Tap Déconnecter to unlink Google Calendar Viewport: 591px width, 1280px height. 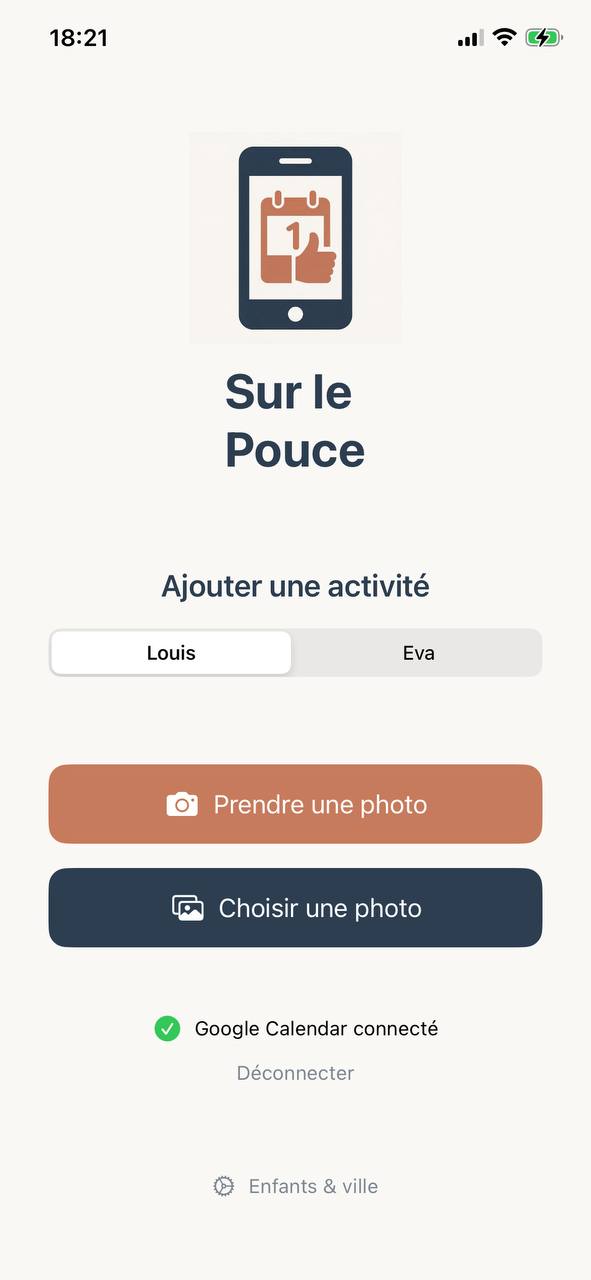pos(295,1073)
